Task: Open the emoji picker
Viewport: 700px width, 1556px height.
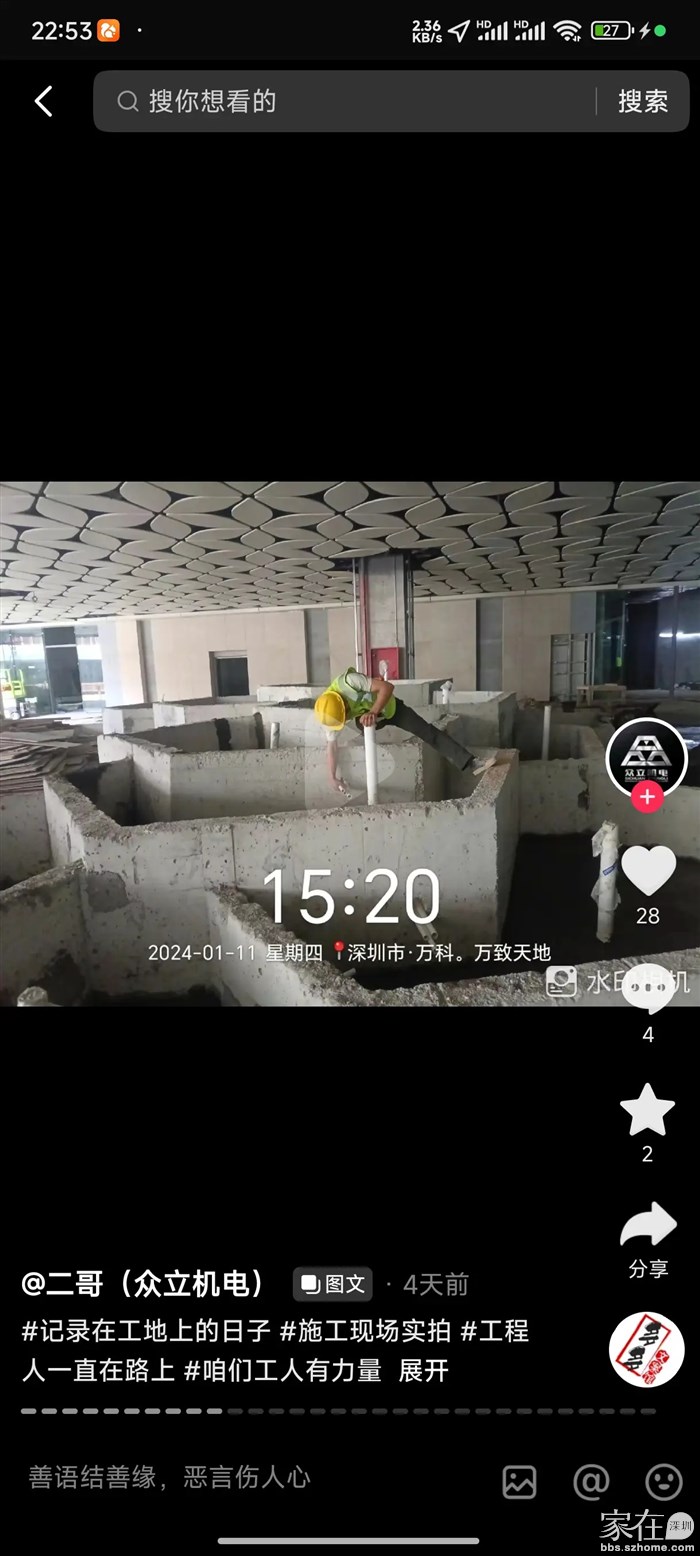Action: [663, 1481]
